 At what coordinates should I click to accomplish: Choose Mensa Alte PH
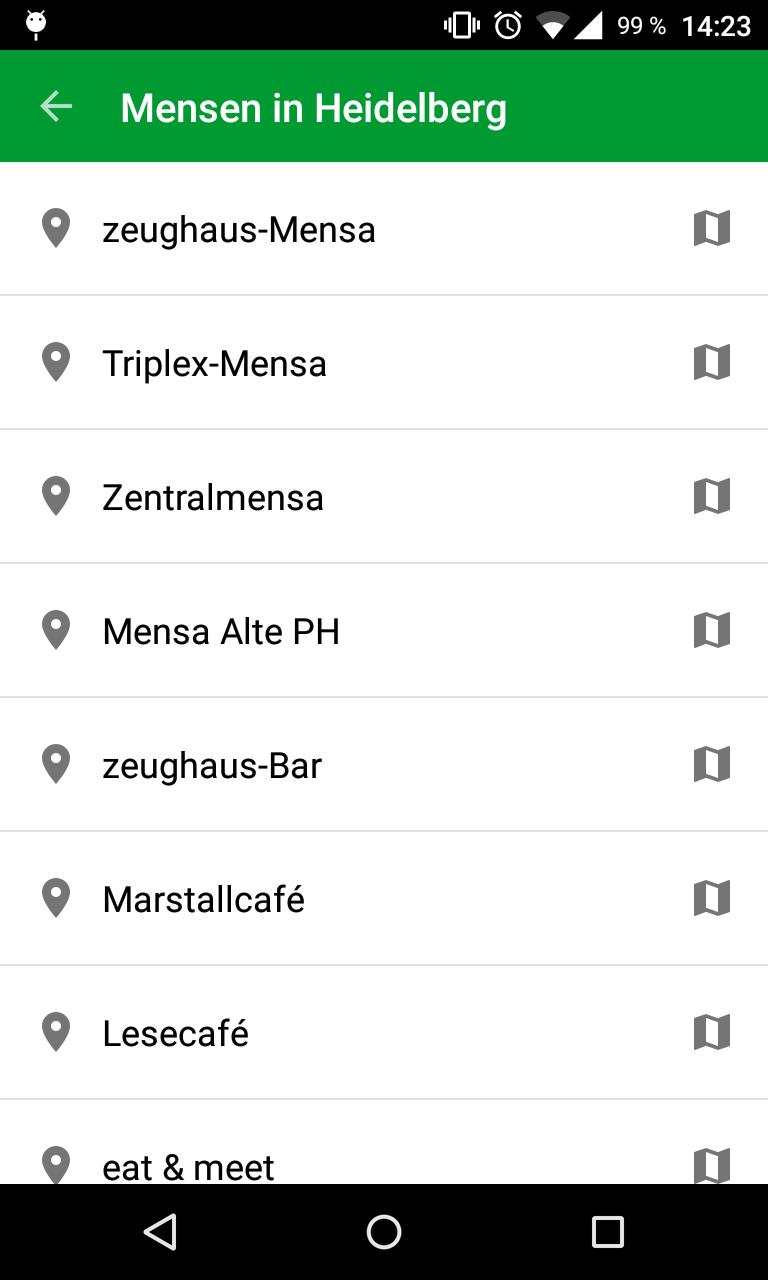221,631
